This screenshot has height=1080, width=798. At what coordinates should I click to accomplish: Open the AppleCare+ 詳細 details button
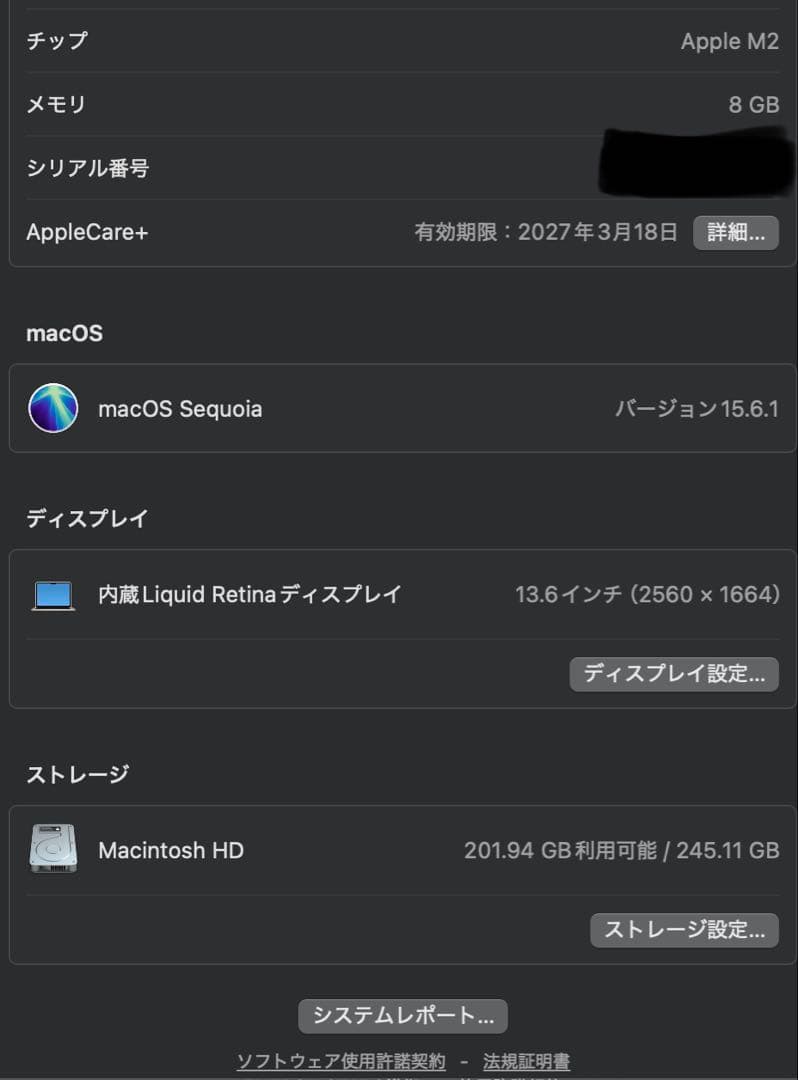click(x=736, y=232)
